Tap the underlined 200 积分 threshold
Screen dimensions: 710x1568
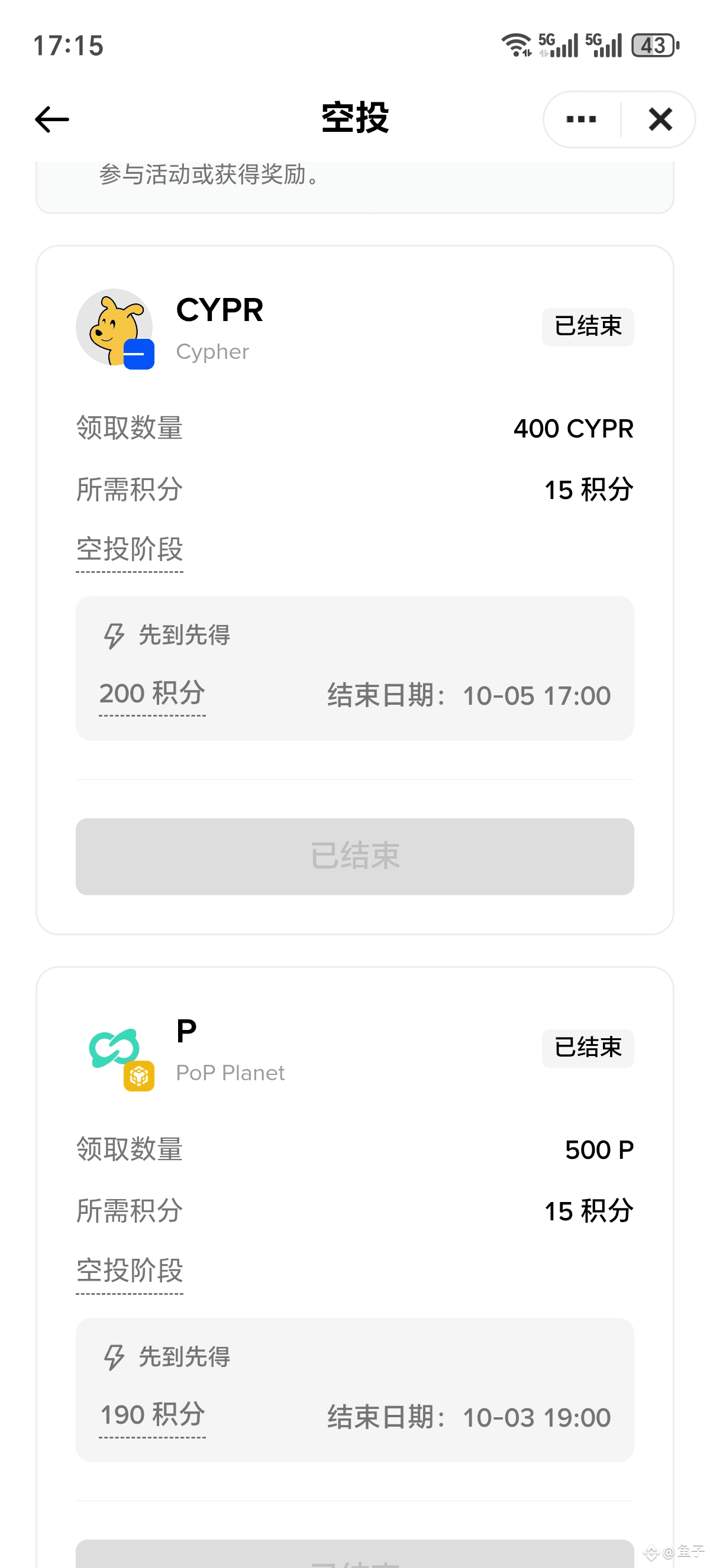(x=152, y=694)
